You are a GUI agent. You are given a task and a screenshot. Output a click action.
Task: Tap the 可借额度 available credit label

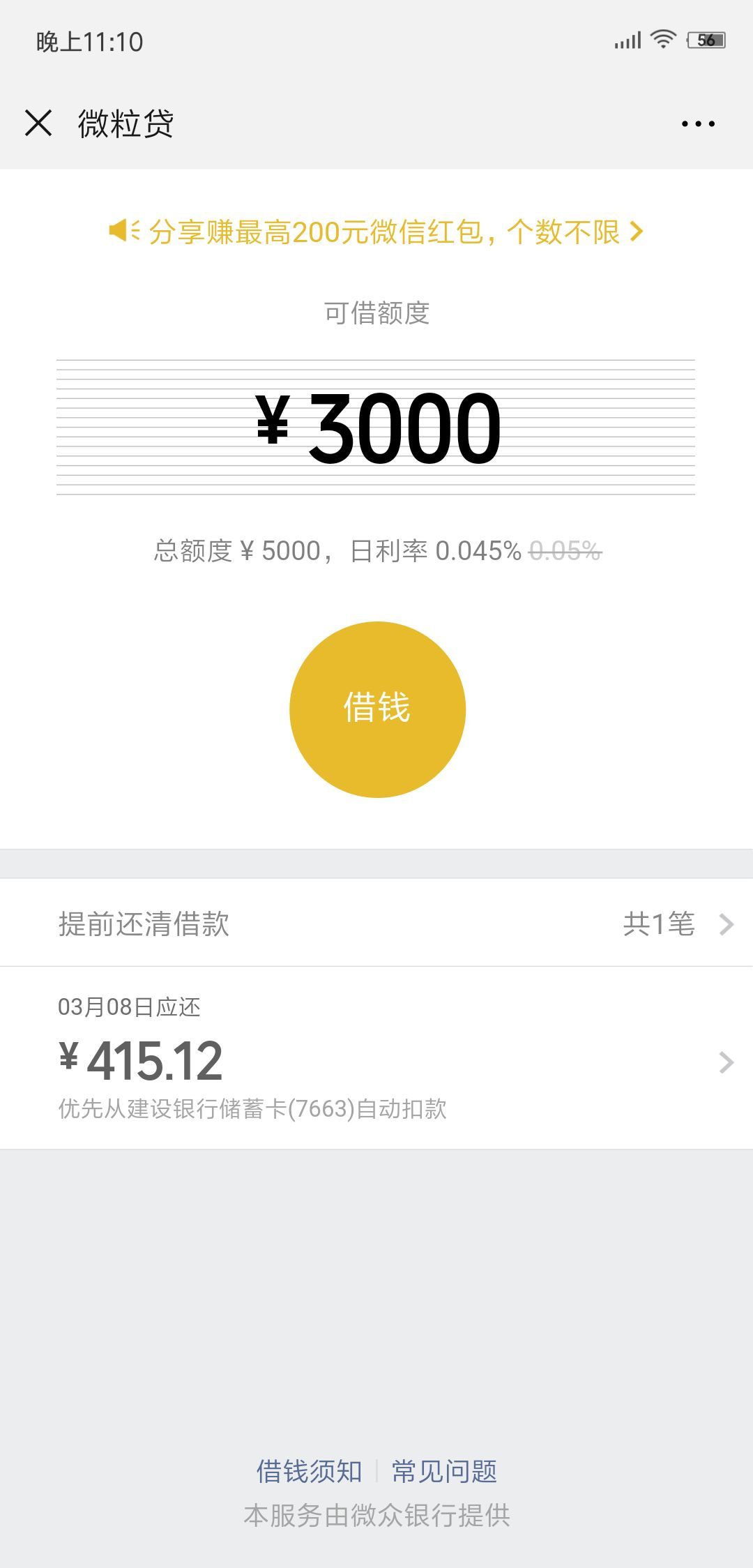tap(376, 315)
